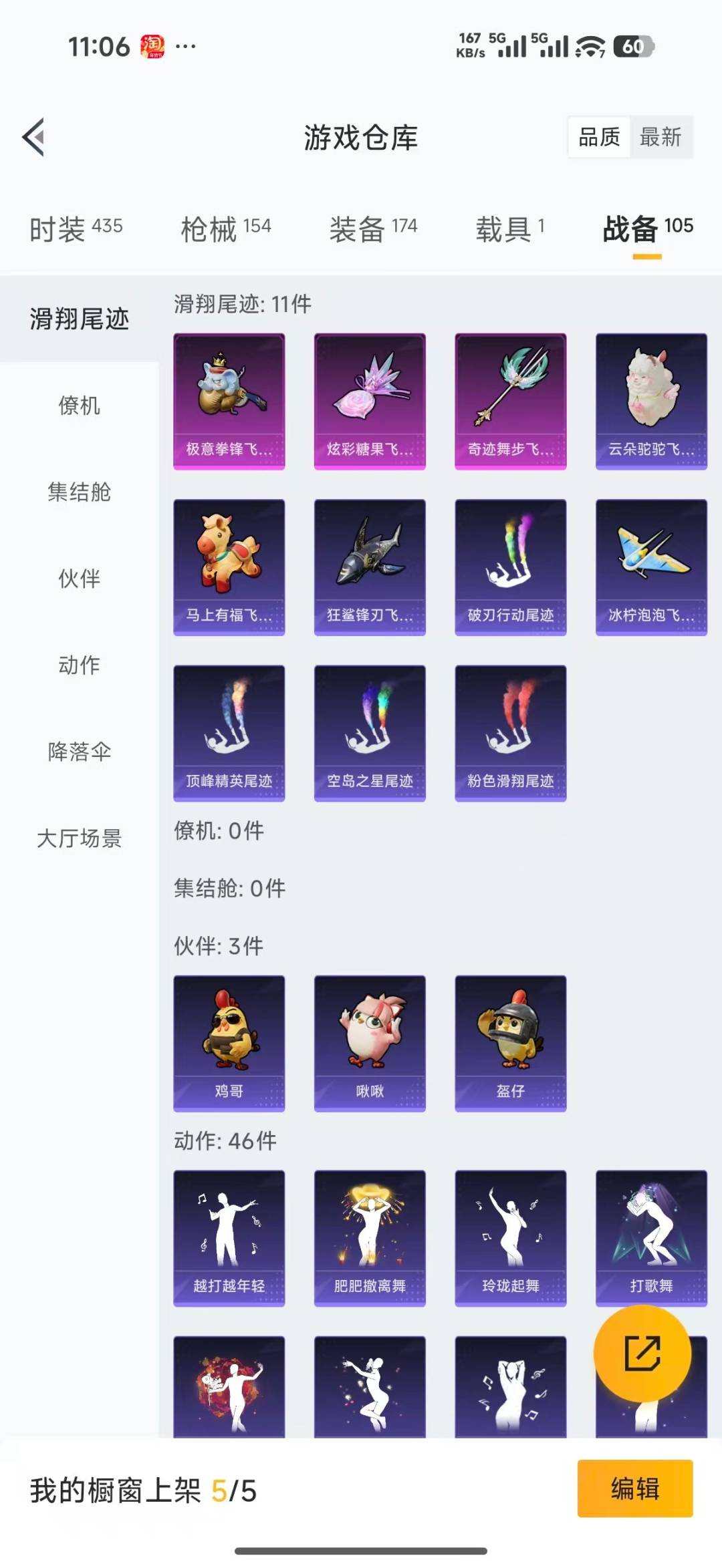Expand the 降落伞 parachute category

(78, 752)
